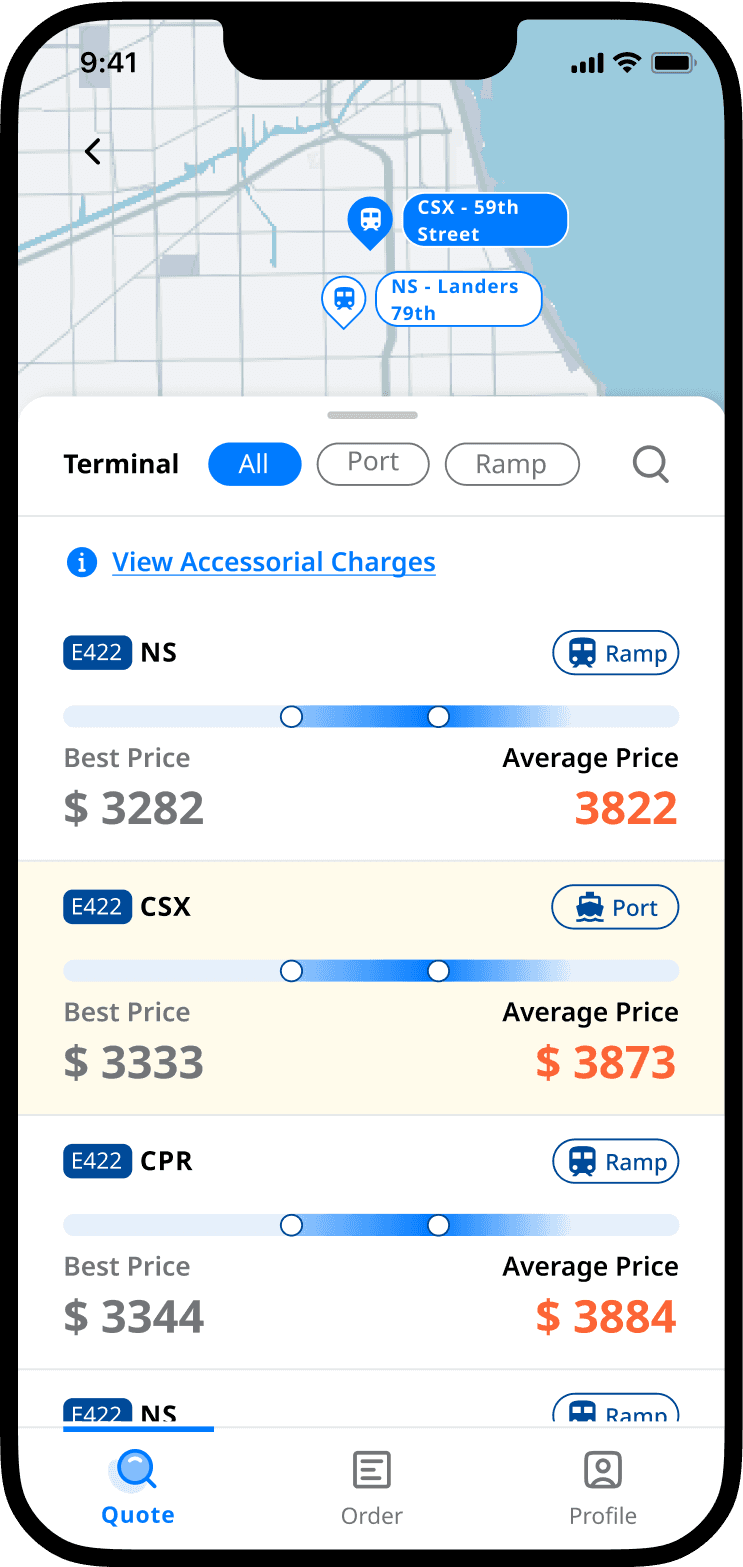Filter terminals by Port
The height and width of the screenshot is (1567, 743).
click(x=373, y=464)
